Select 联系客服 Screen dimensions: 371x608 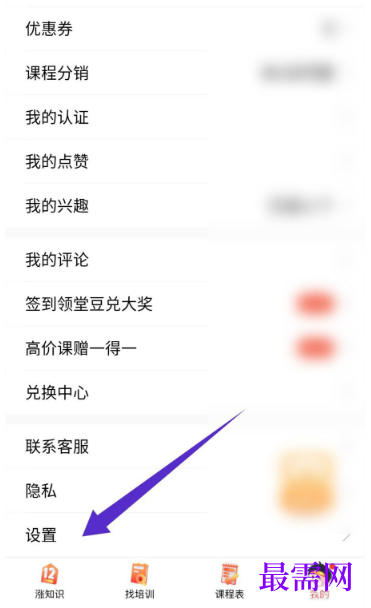185,446
